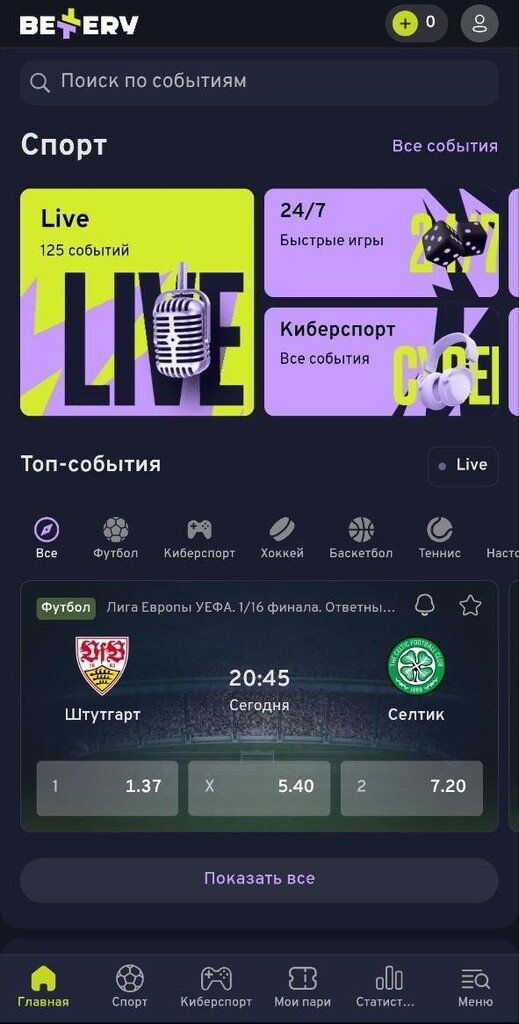The image size is (519, 1024).
Task: Toggle the Live filter for top events
Action: tap(463, 466)
